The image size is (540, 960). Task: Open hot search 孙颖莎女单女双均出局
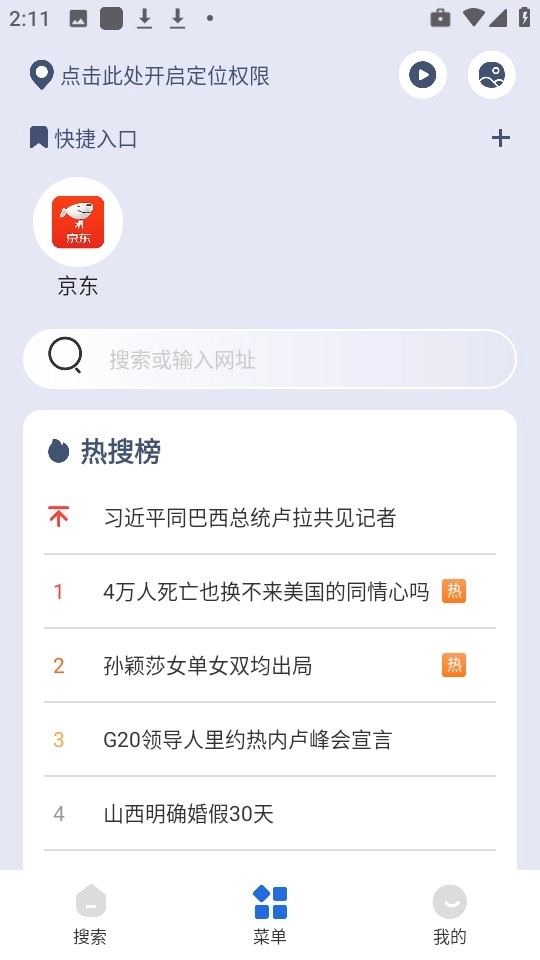[269, 666]
